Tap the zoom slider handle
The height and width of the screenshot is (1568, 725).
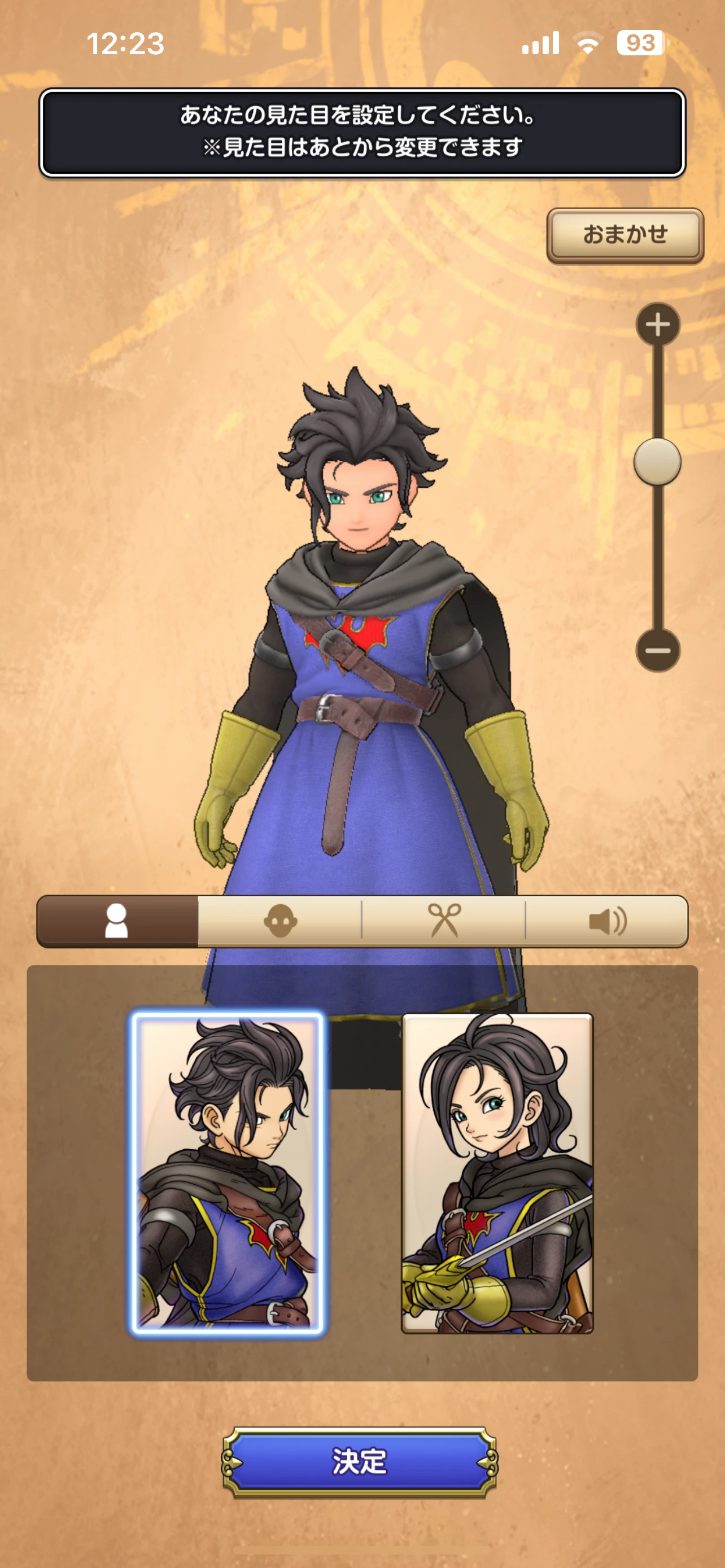coord(657,461)
